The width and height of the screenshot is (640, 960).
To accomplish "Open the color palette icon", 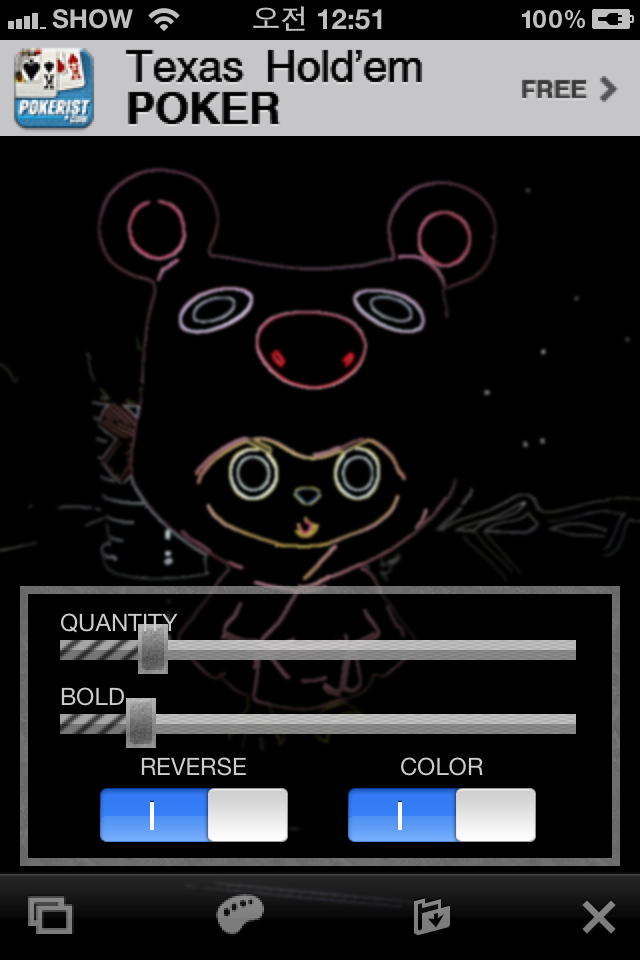I will [240, 915].
